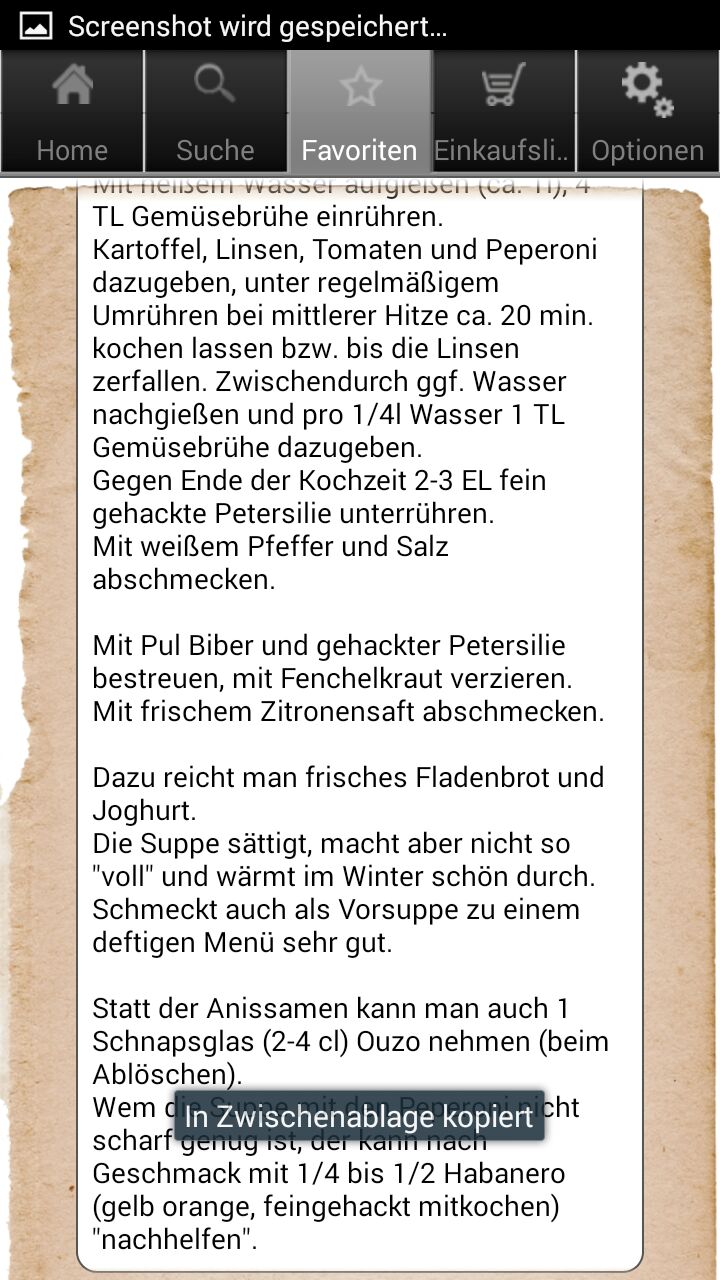Go to the Home tab
The height and width of the screenshot is (1280, 720).
pyautogui.click(x=72, y=112)
